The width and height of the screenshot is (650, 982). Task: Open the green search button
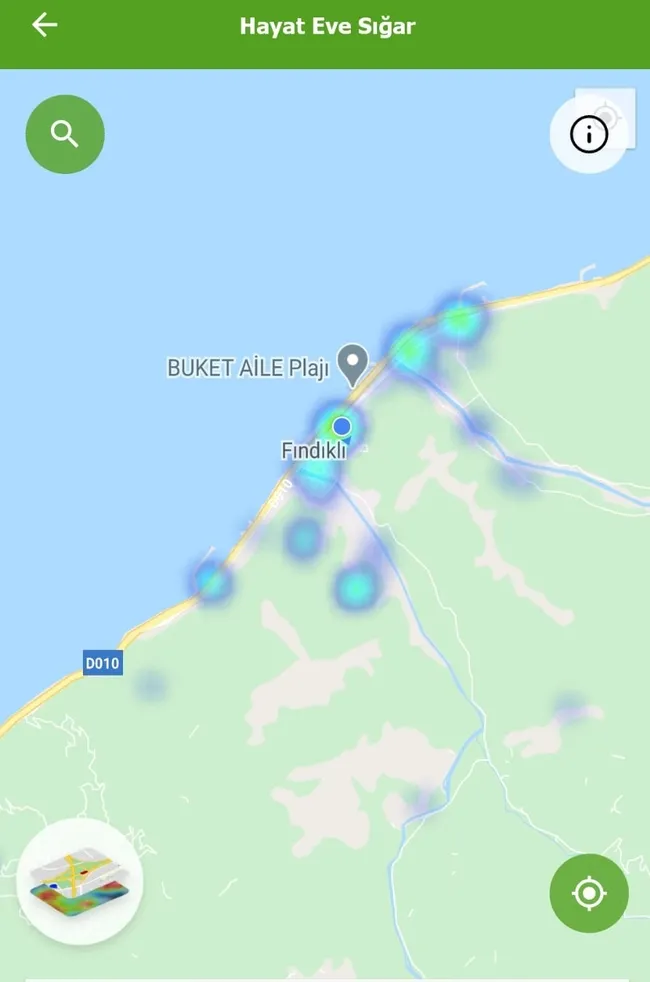[x=65, y=134]
